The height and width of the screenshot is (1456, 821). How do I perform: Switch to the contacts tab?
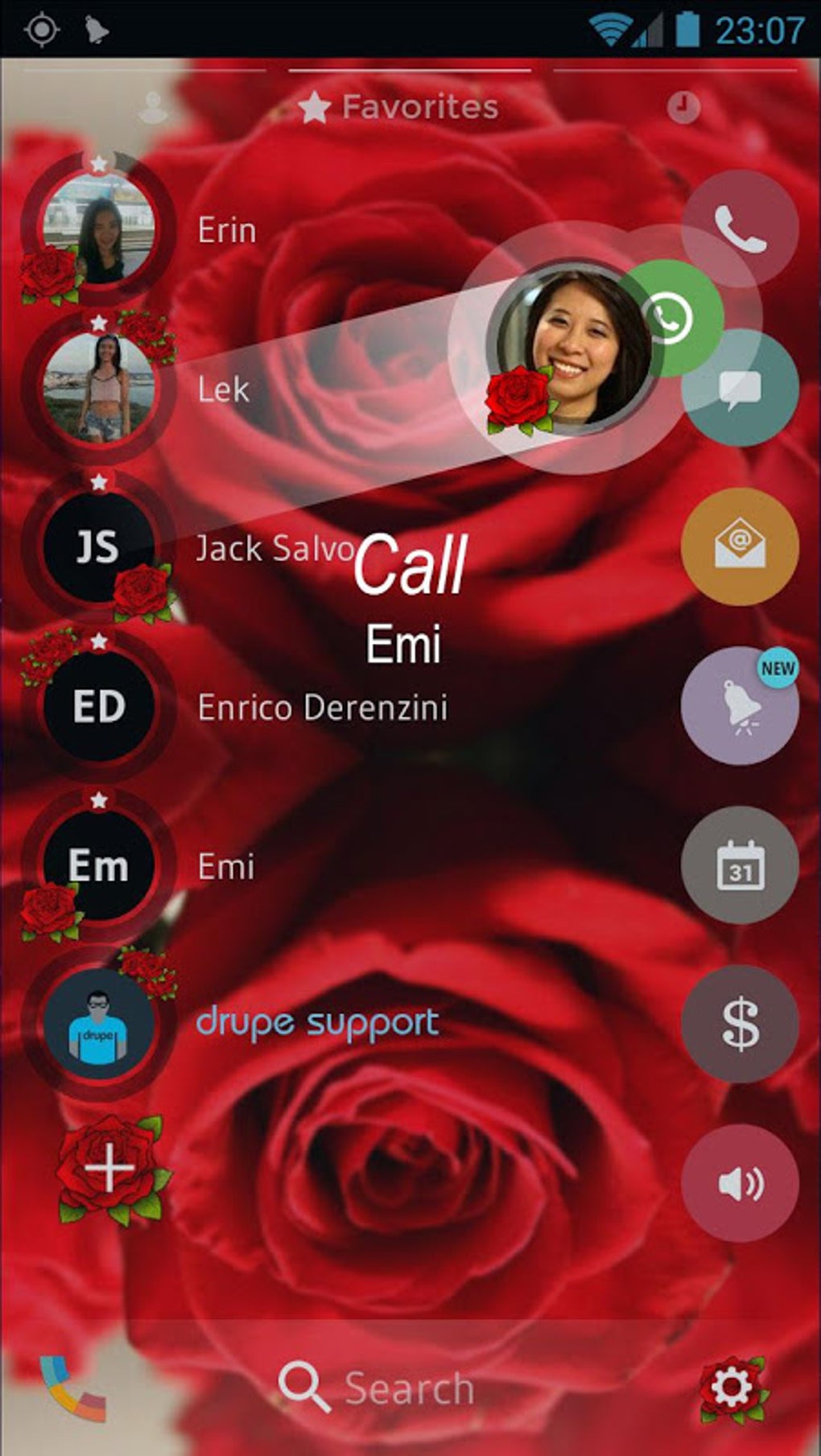153,108
